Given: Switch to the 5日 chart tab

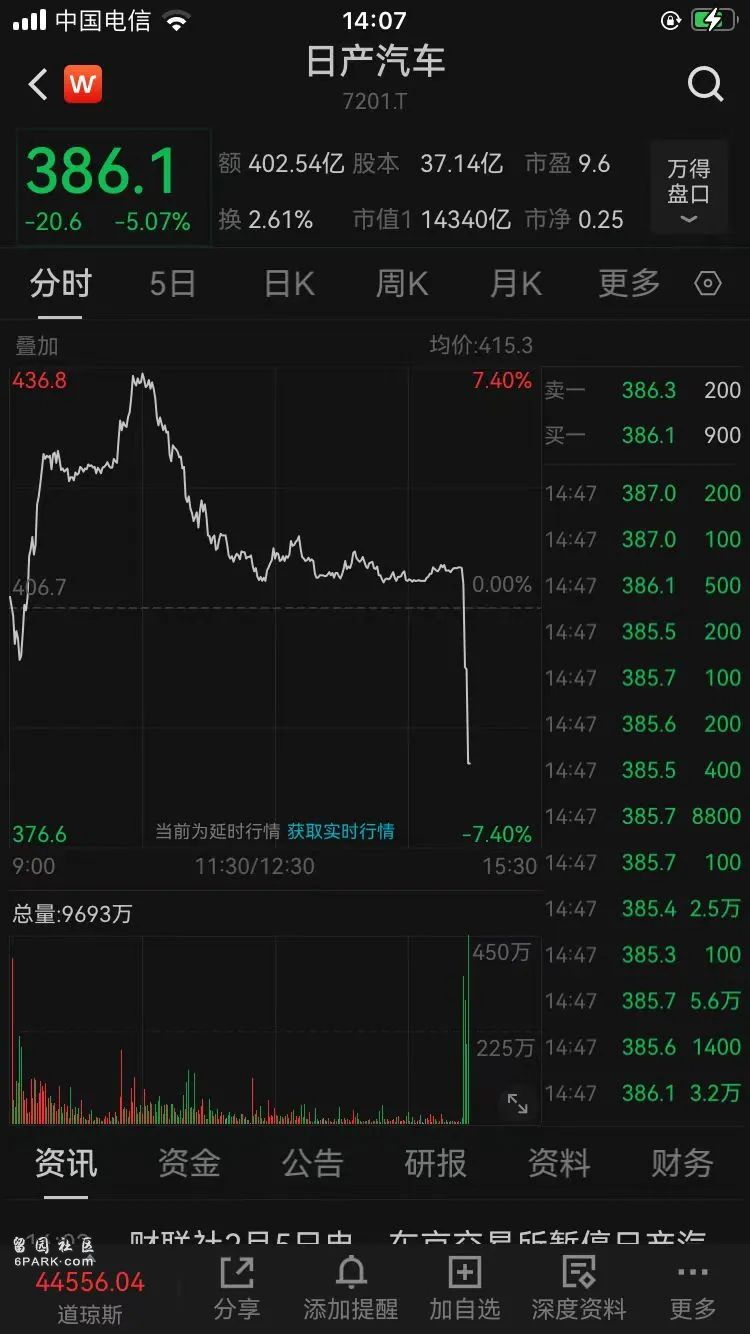Looking at the screenshot, I should click(x=172, y=284).
